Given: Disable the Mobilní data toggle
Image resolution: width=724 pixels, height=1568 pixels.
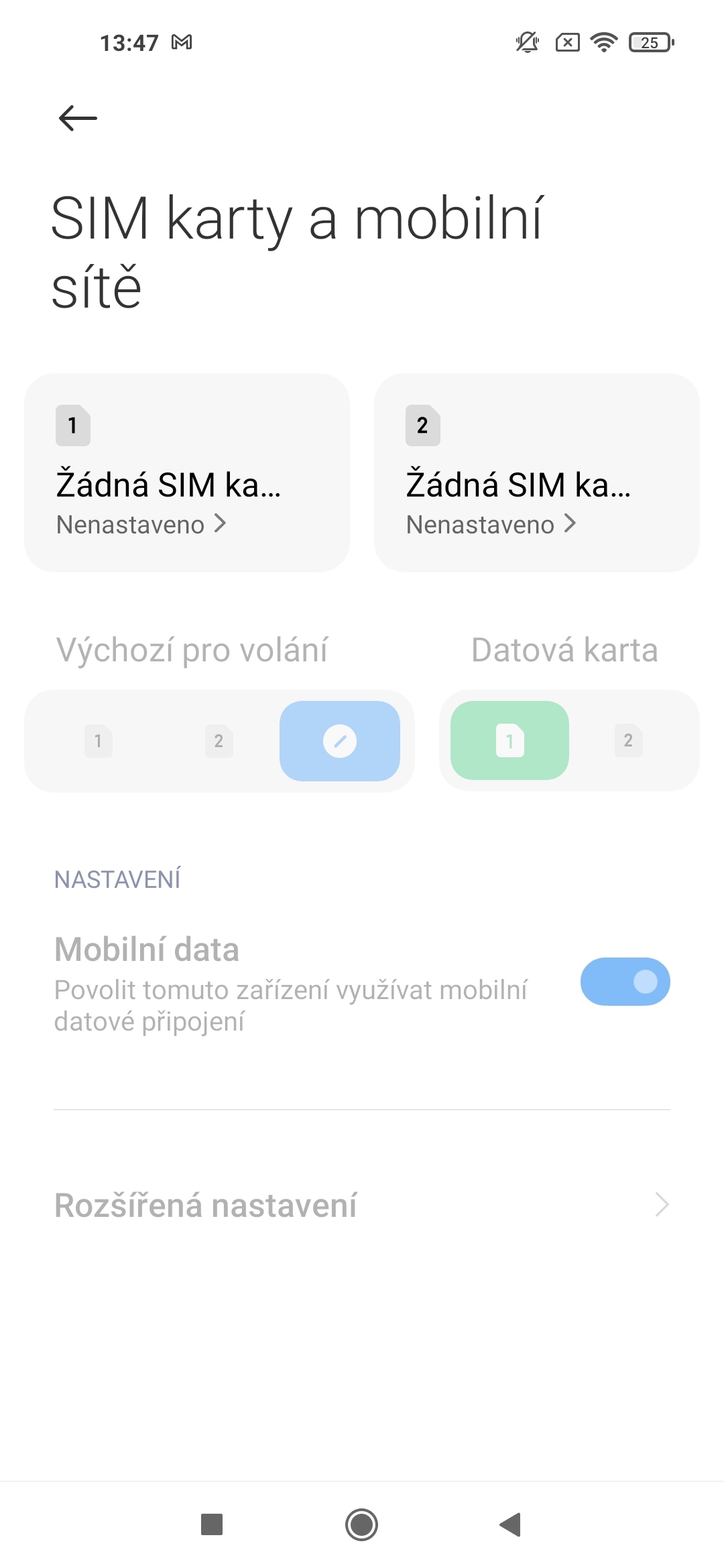Looking at the screenshot, I should tap(625, 980).
